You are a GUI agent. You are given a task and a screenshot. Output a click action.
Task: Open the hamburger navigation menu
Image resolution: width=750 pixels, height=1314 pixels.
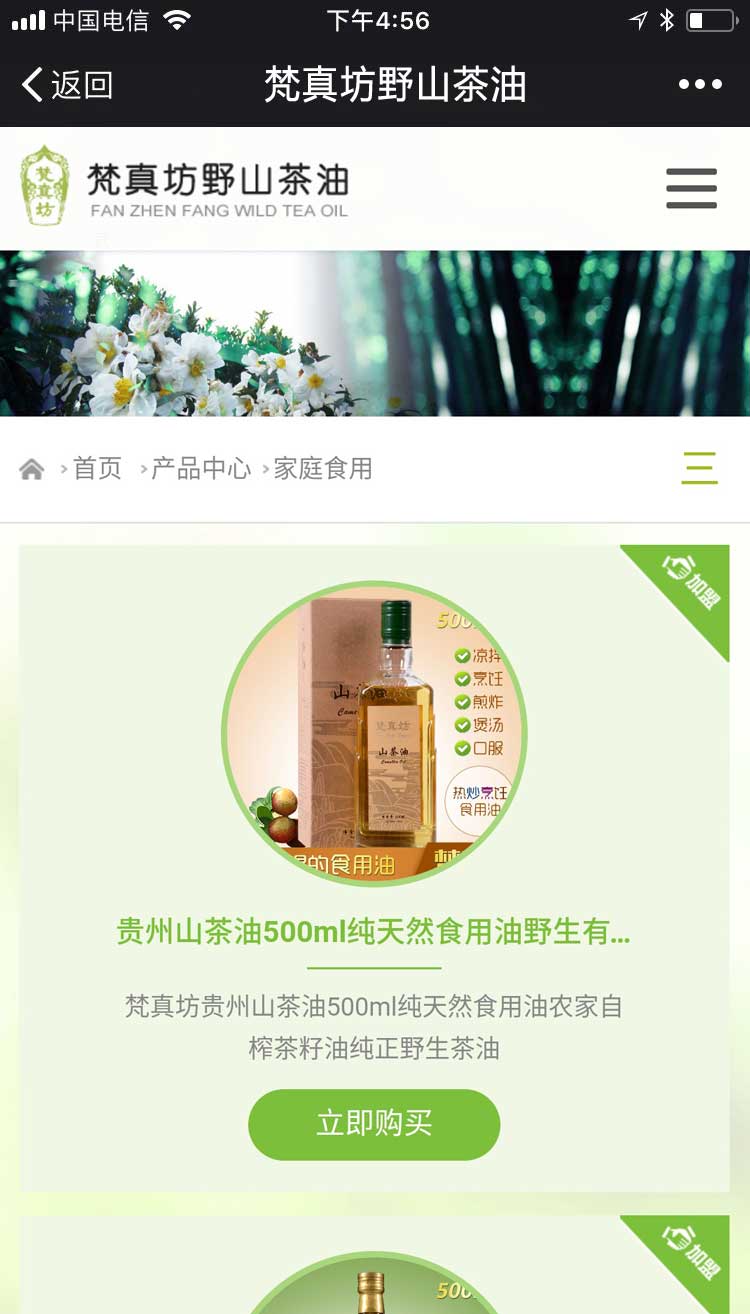point(691,188)
